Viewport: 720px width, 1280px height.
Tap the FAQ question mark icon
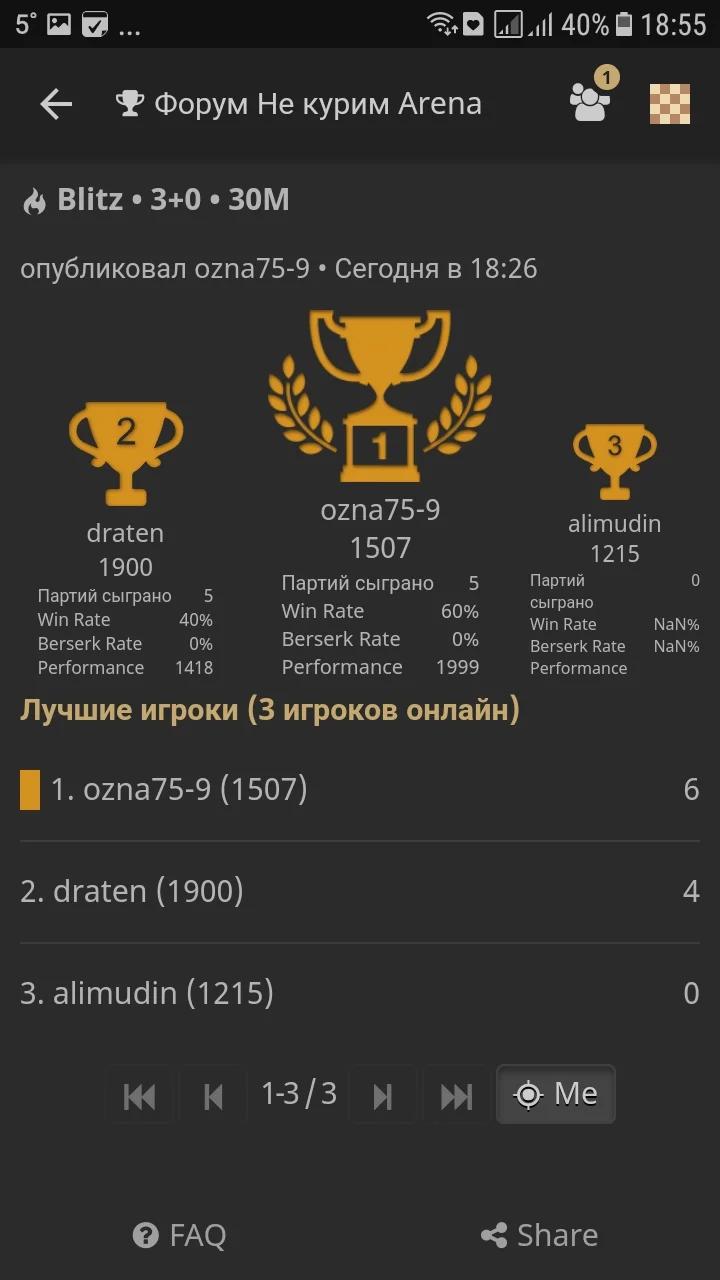pyautogui.click(x=146, y=1234)
